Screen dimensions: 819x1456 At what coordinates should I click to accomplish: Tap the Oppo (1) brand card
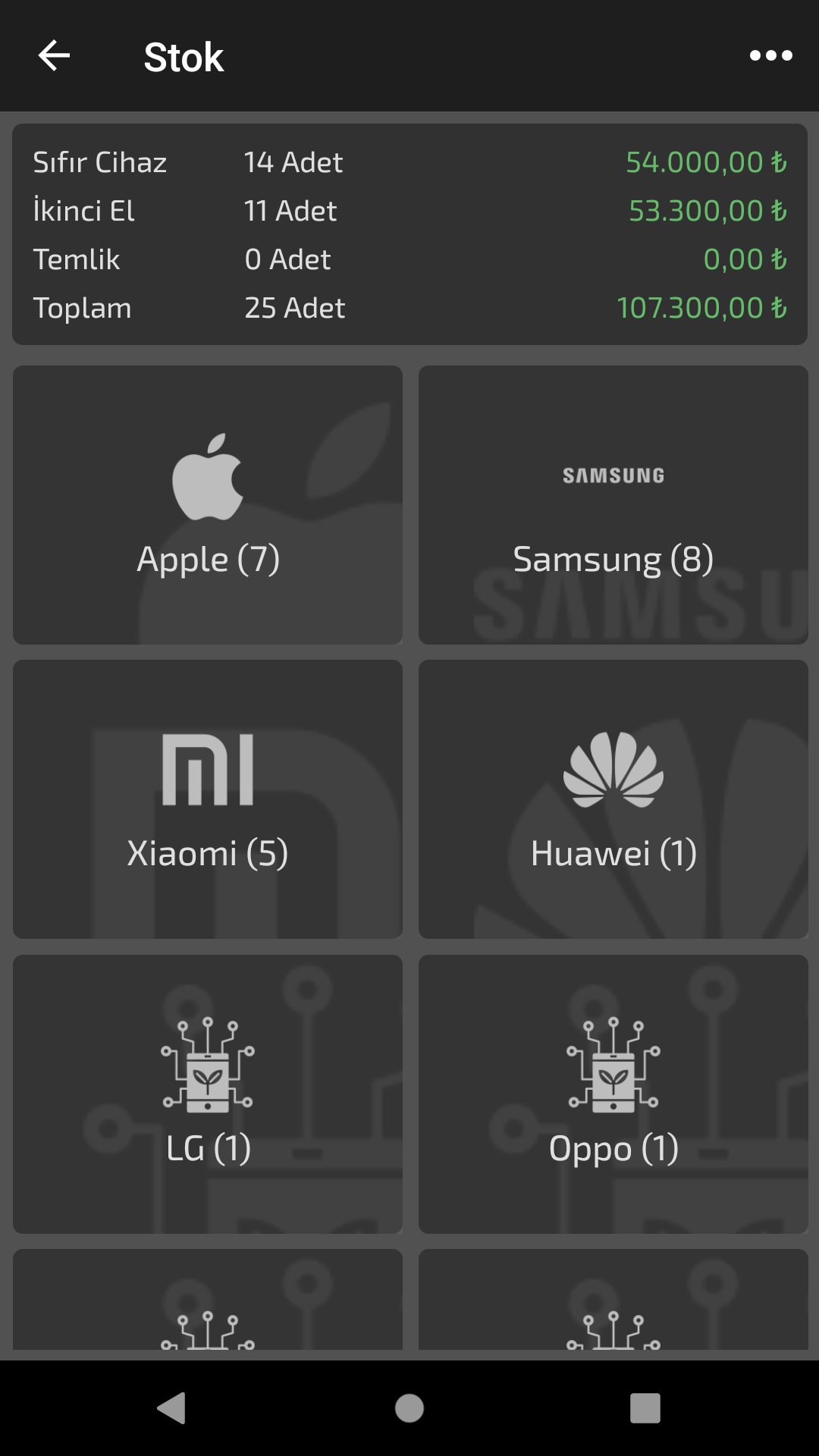[613, 1094]
